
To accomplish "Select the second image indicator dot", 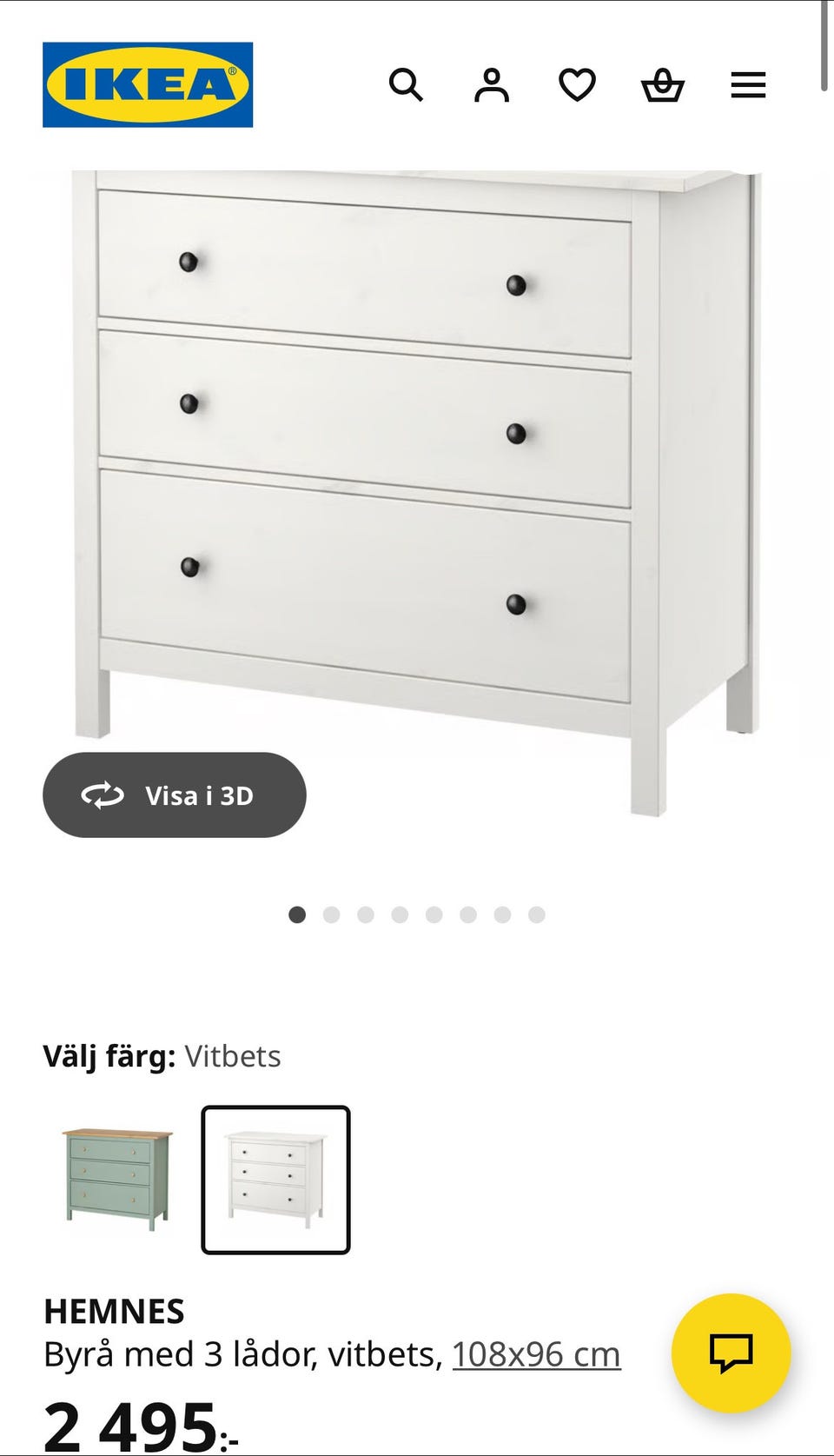I will pos(334,914).
